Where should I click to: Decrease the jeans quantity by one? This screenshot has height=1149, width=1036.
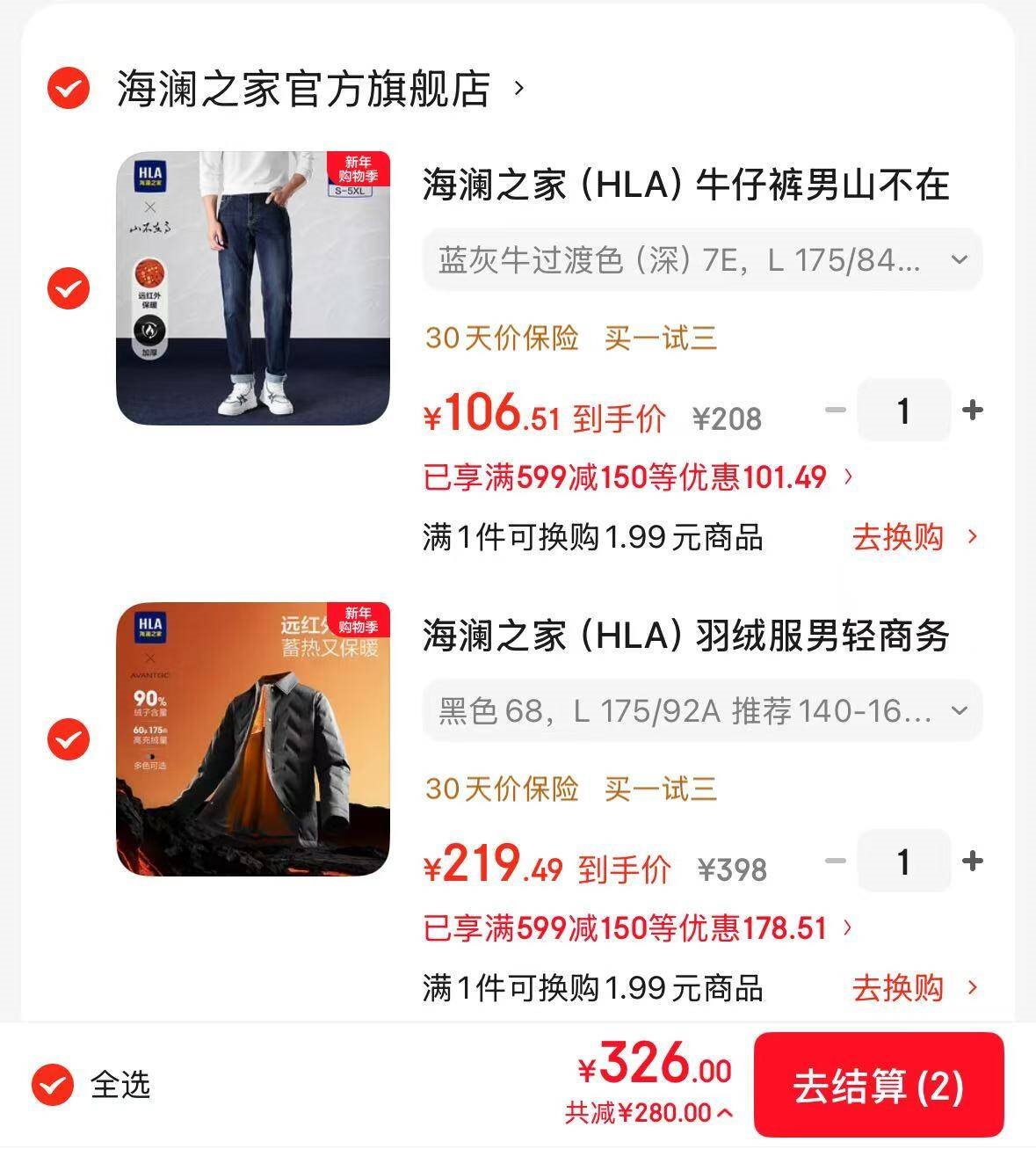tap(836, 410)
